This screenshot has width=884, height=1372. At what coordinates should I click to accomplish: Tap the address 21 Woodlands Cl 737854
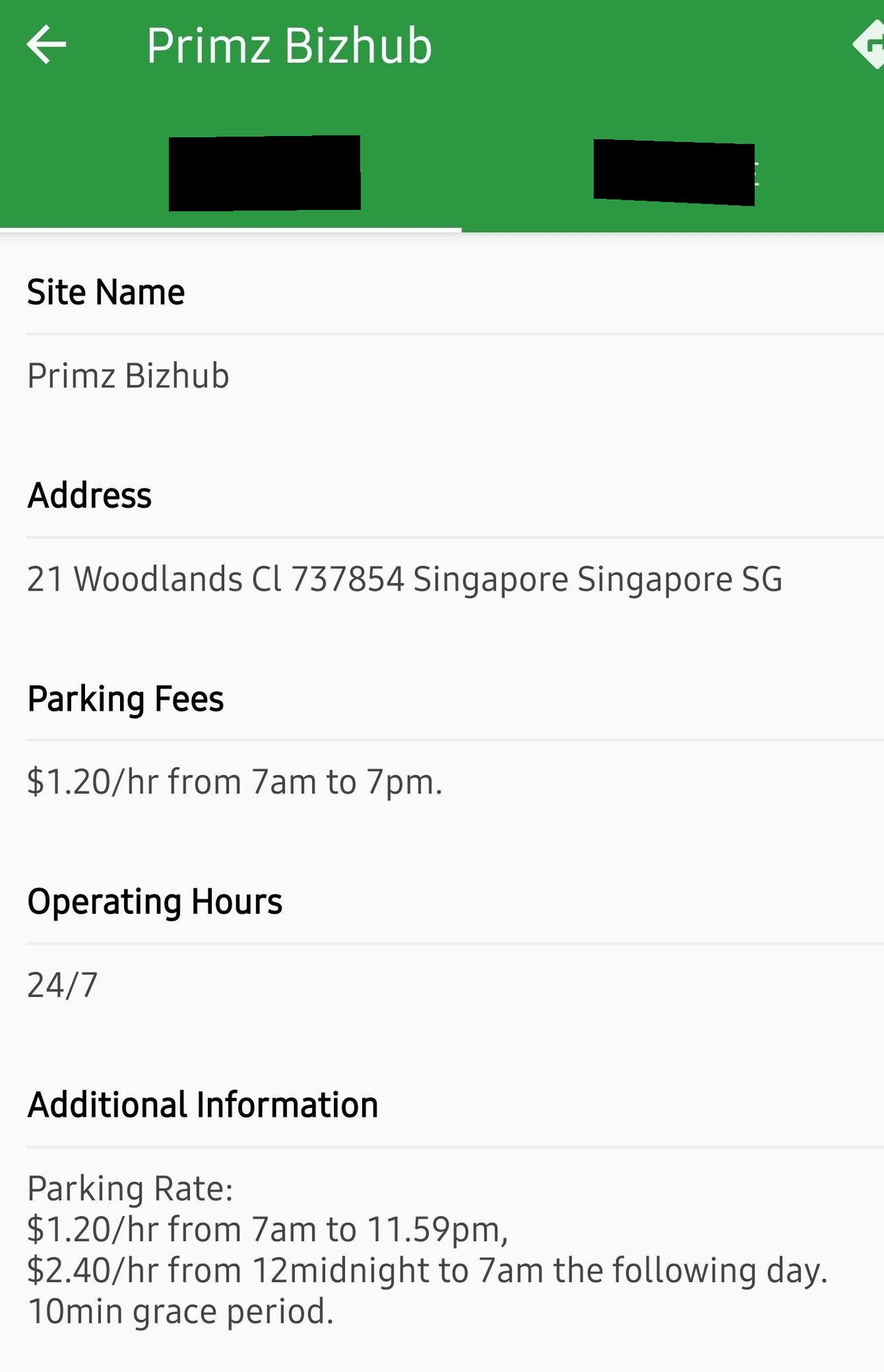[x=403, y=580]
